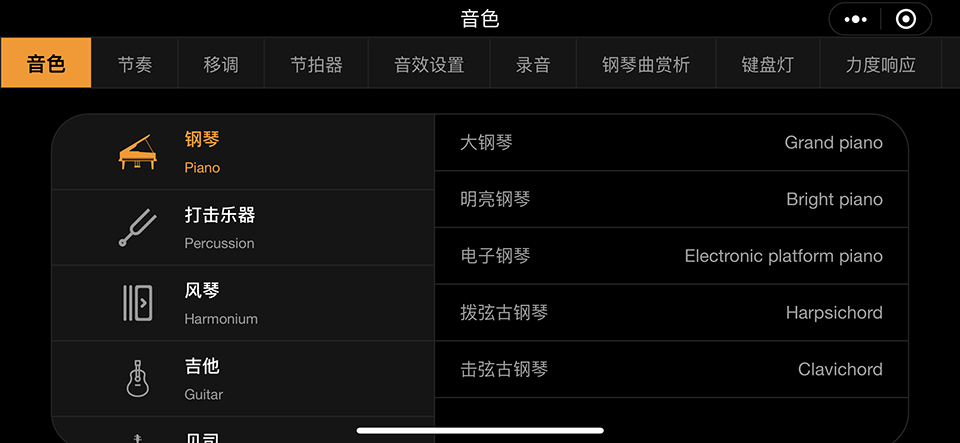The width and height of the screenshot is (960, 443).
Task: Select the 打击乐器 Percussion category
Action: pyautogui.click(x=243, y=228)
